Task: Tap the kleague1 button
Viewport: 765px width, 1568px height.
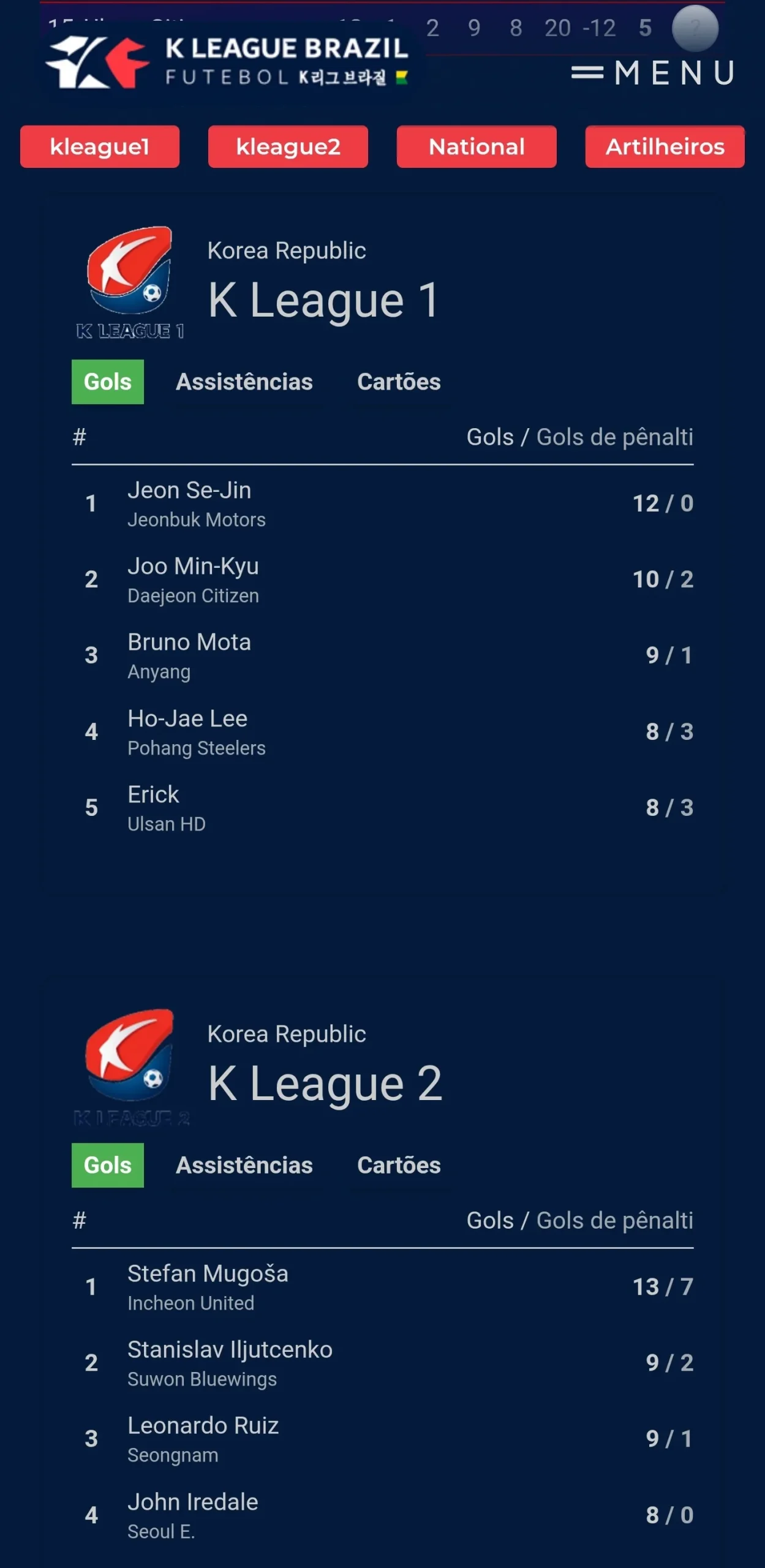Action: click(100, 146)
